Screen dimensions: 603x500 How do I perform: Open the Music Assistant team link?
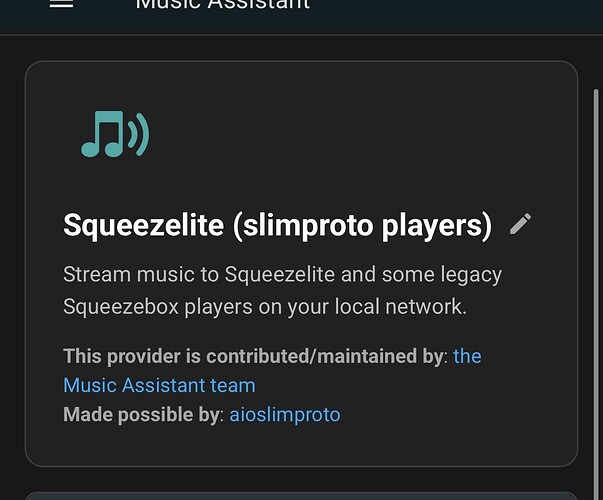click(x=159, y=385)
